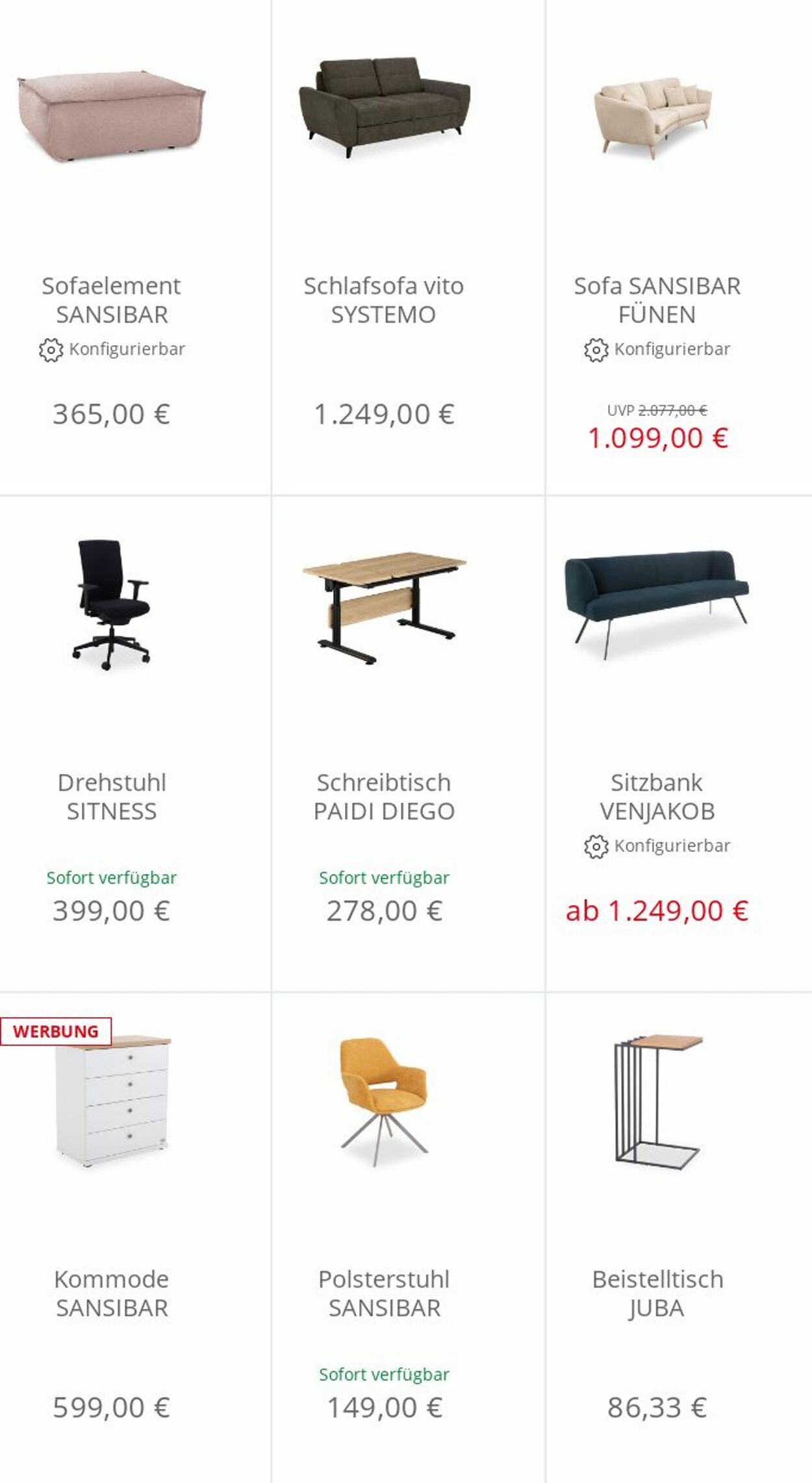The image size is (812, 1483).
Task: Select the yellow Polsterstuhl SANSIBAR chair
Action: point(408,1238)
